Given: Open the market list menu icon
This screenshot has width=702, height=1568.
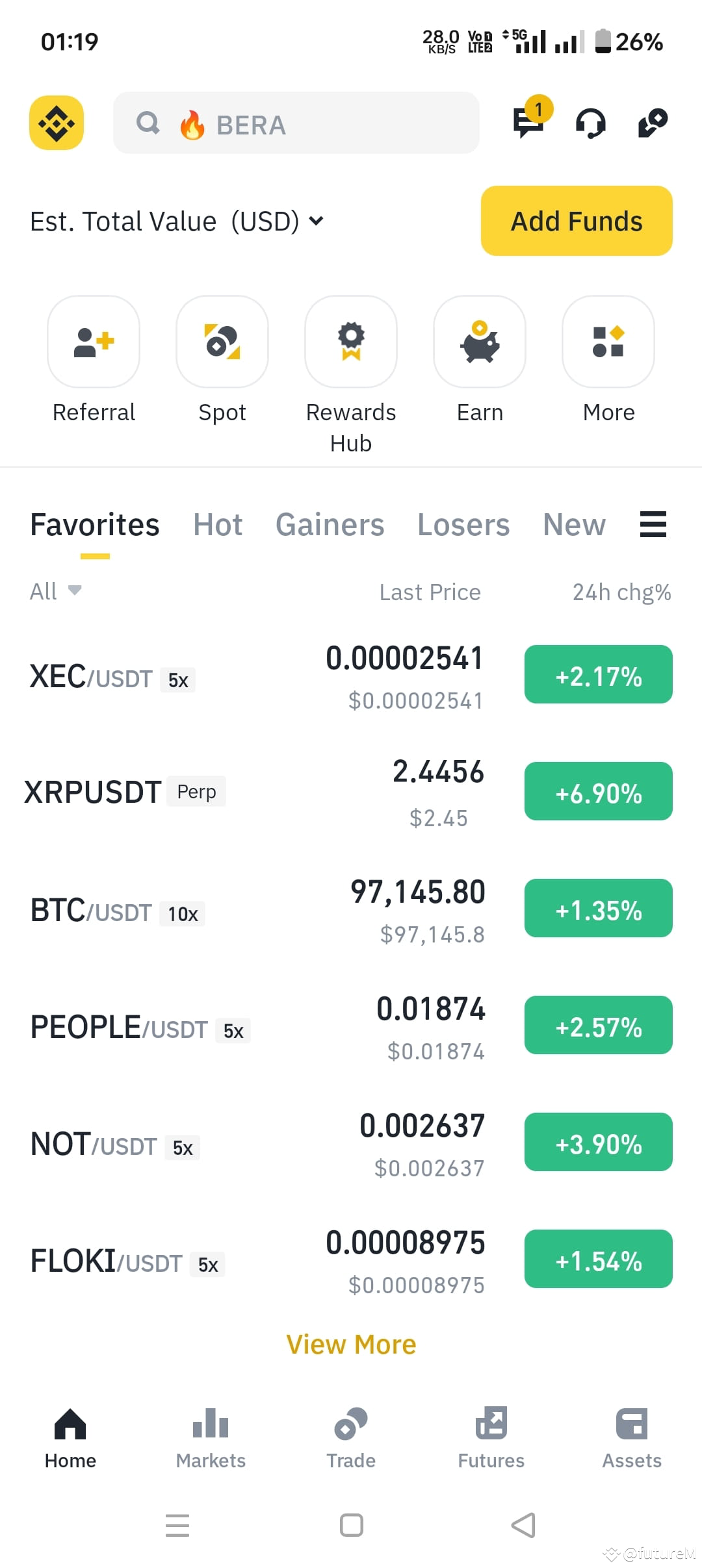Looking at the screenshot, I should 653,524.
